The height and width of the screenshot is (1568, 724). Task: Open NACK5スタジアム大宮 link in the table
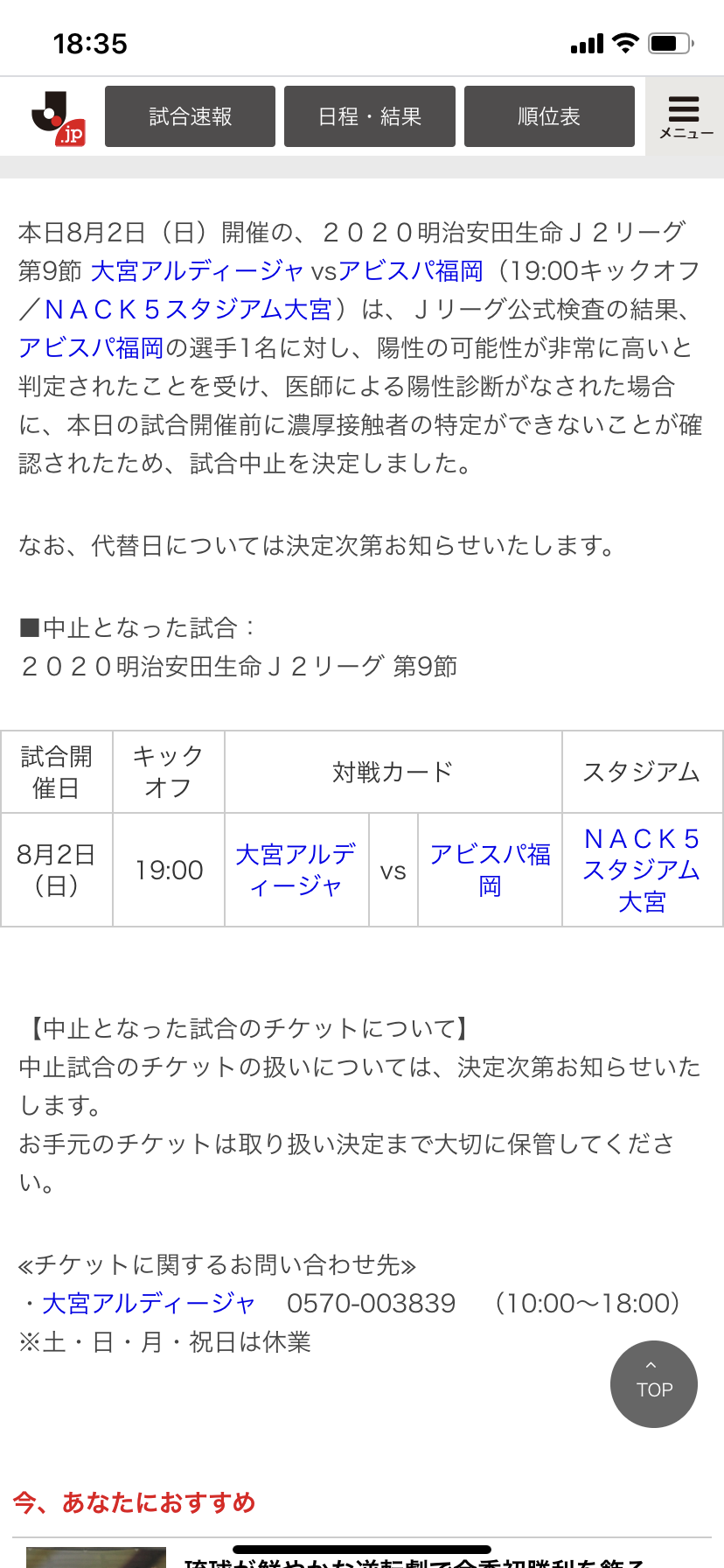[x=642, y=870]
